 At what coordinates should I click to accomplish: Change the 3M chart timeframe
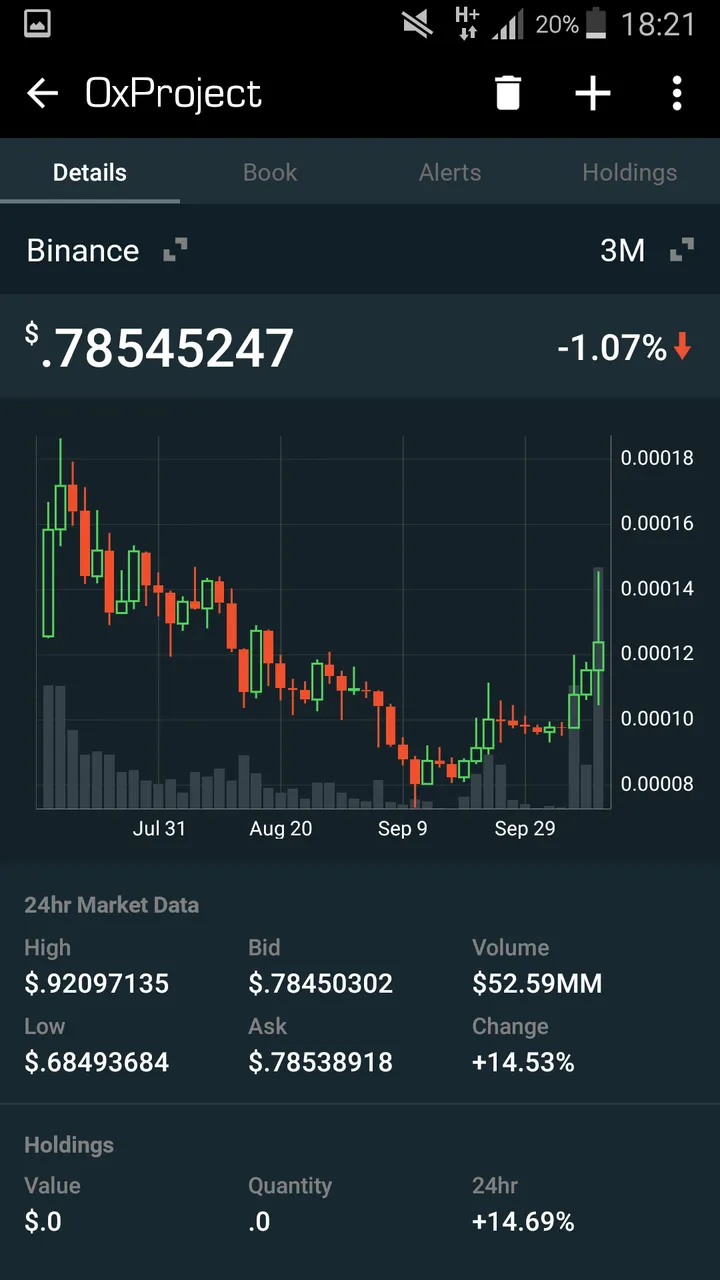[x=647, y=250]
